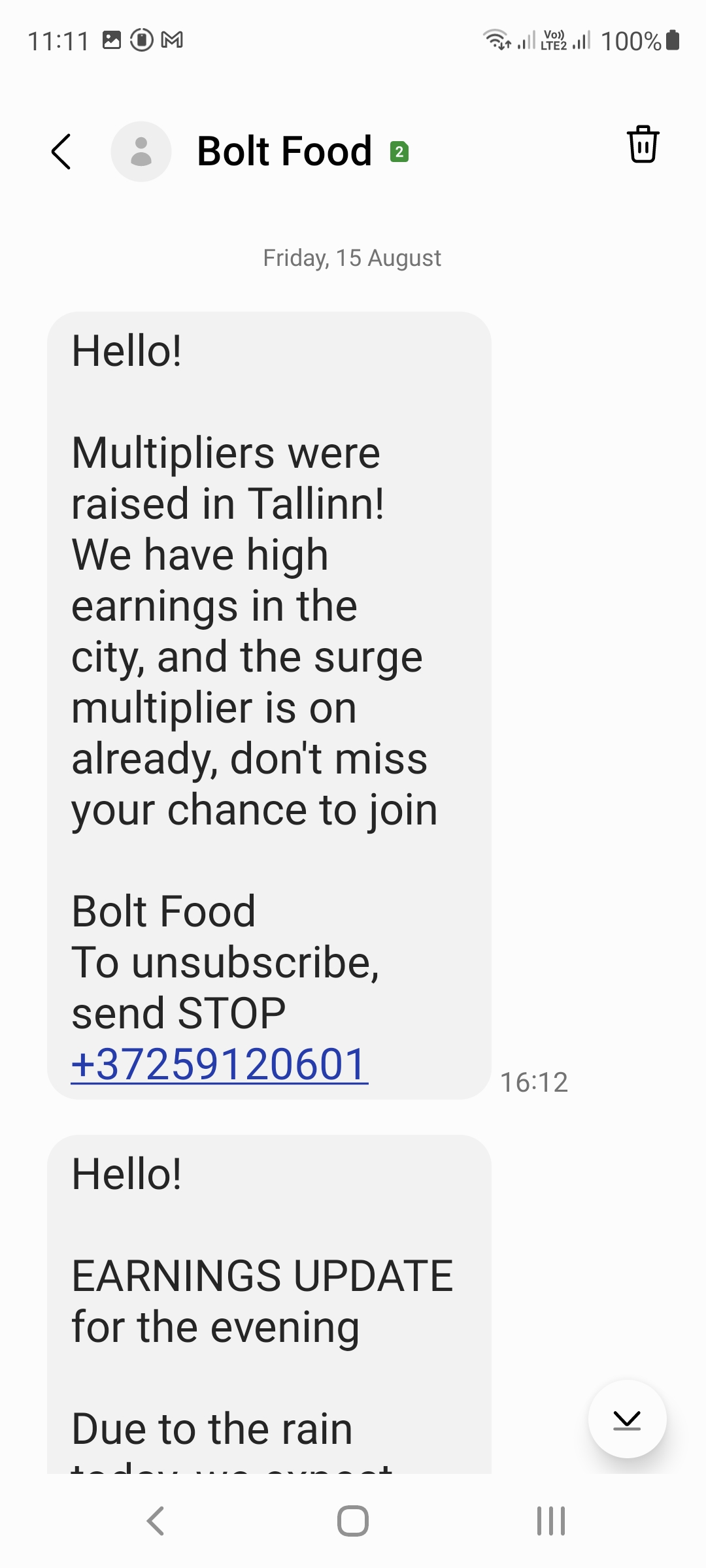Tap the +37259120601 phone number link
Viewport: 706px width, 1568px height.
[220, 1064]
